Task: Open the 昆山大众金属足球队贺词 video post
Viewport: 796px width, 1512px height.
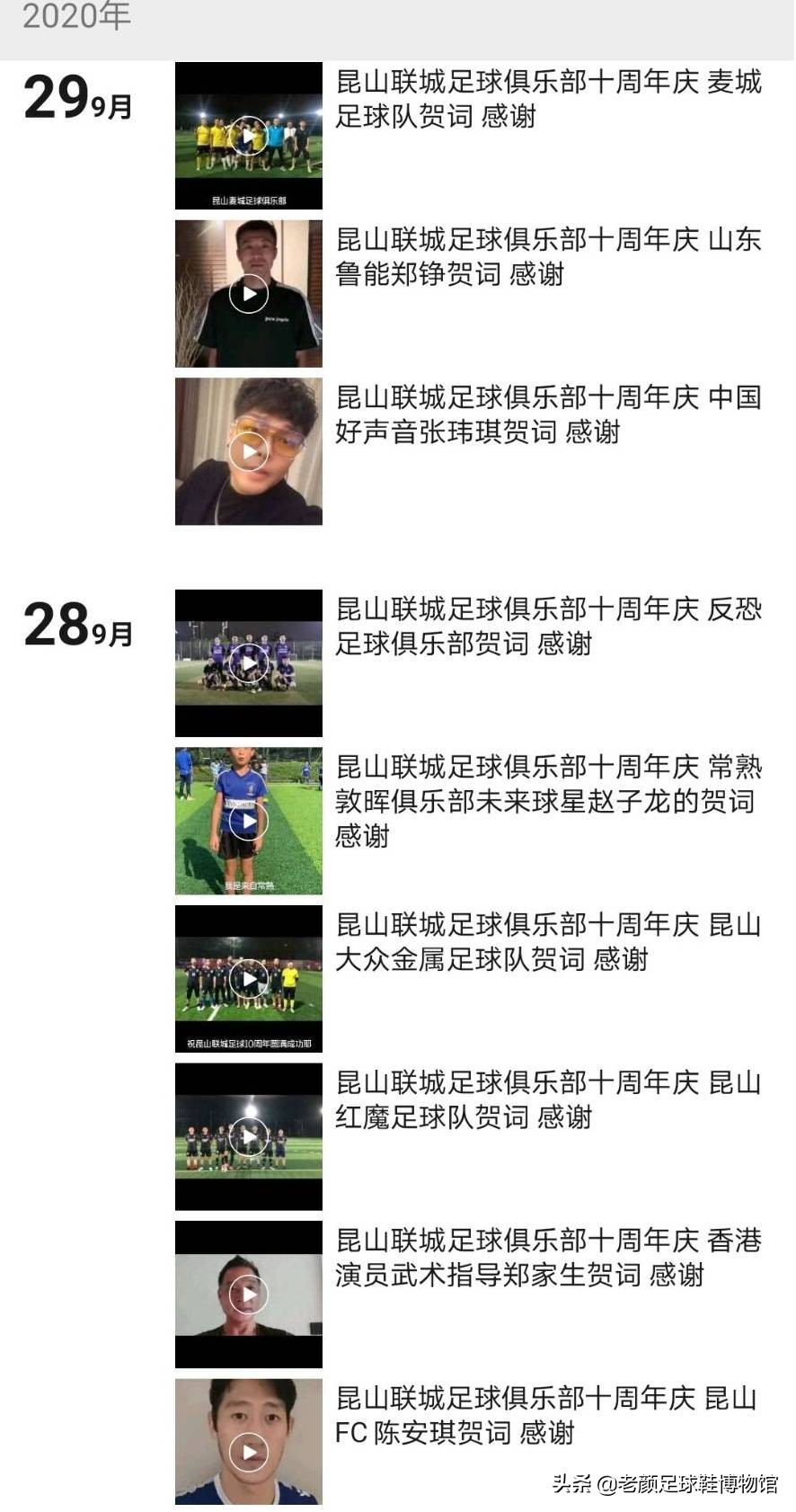Action: 548,942
